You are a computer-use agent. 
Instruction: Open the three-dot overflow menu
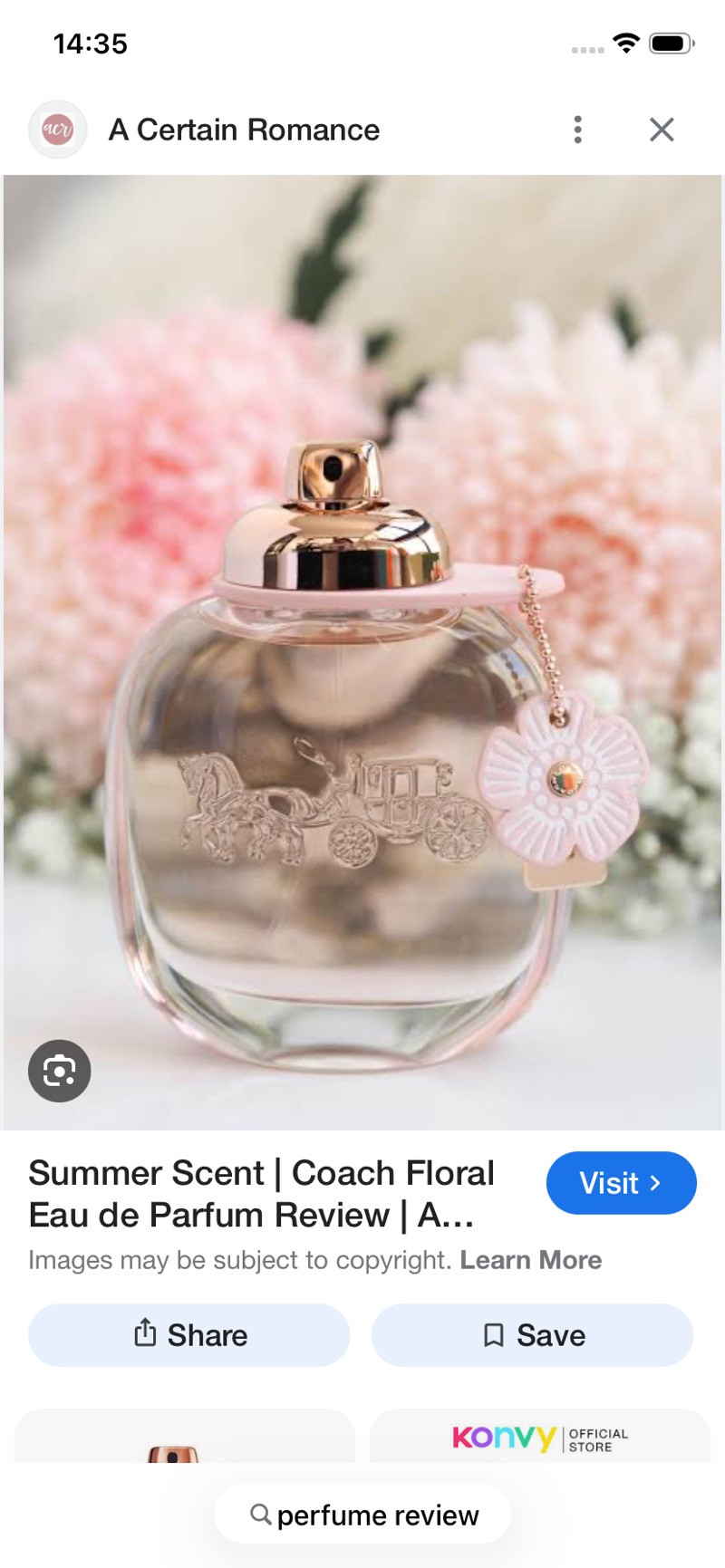(577, 130)
